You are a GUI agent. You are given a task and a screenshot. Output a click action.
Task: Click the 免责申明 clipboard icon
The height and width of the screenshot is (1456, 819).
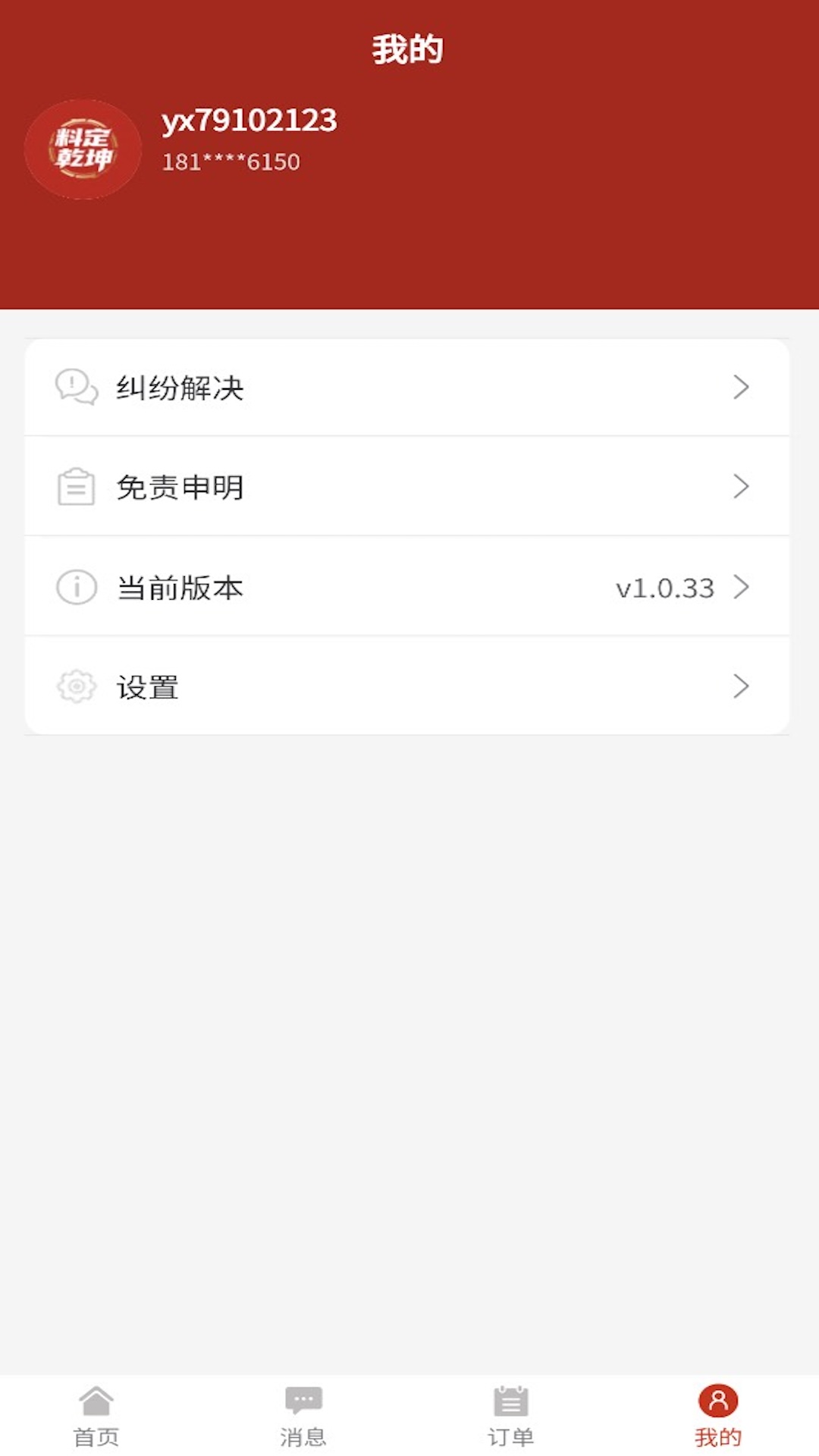point(74,486)
